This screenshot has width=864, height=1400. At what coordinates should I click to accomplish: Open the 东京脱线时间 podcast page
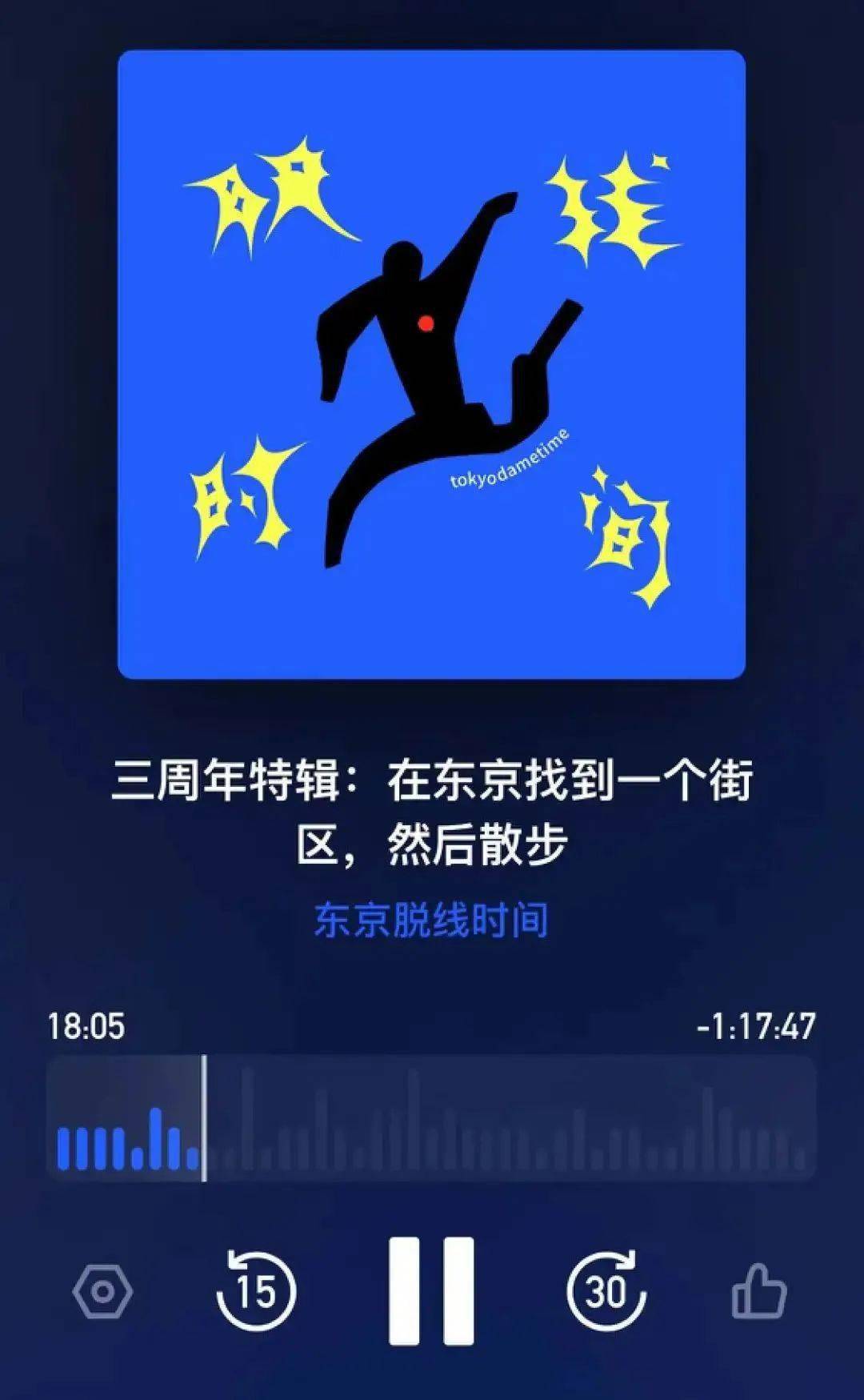[431, 920]
